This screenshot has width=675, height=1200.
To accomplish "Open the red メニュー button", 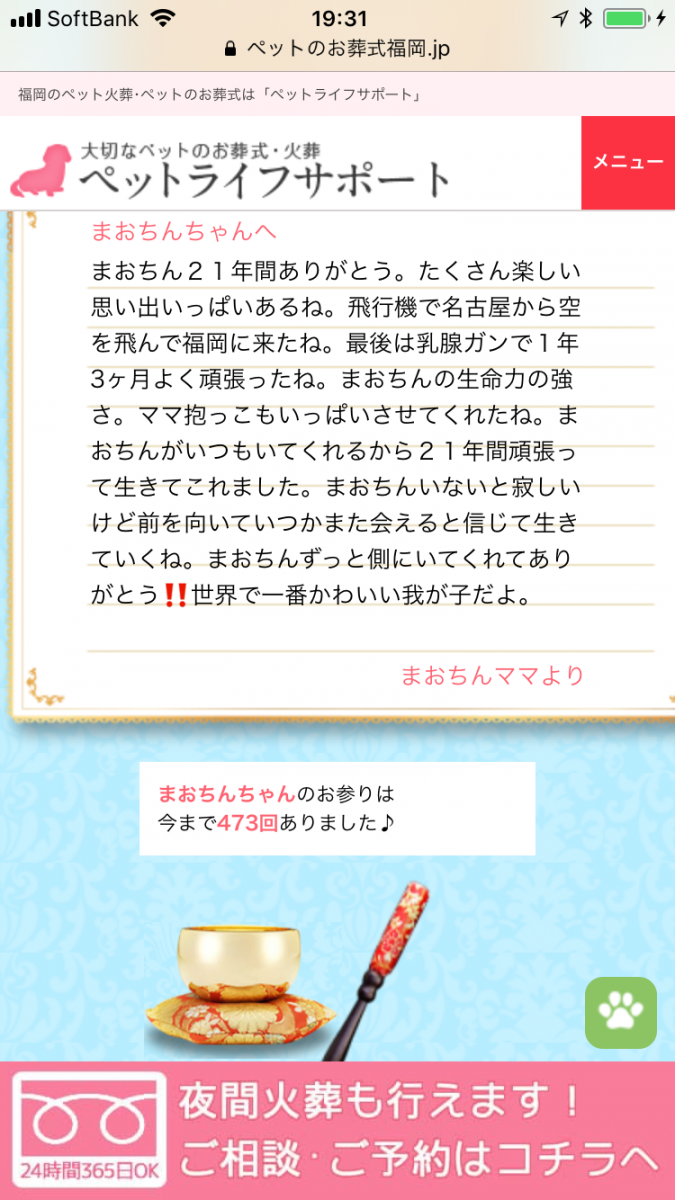I will (627, 163).
